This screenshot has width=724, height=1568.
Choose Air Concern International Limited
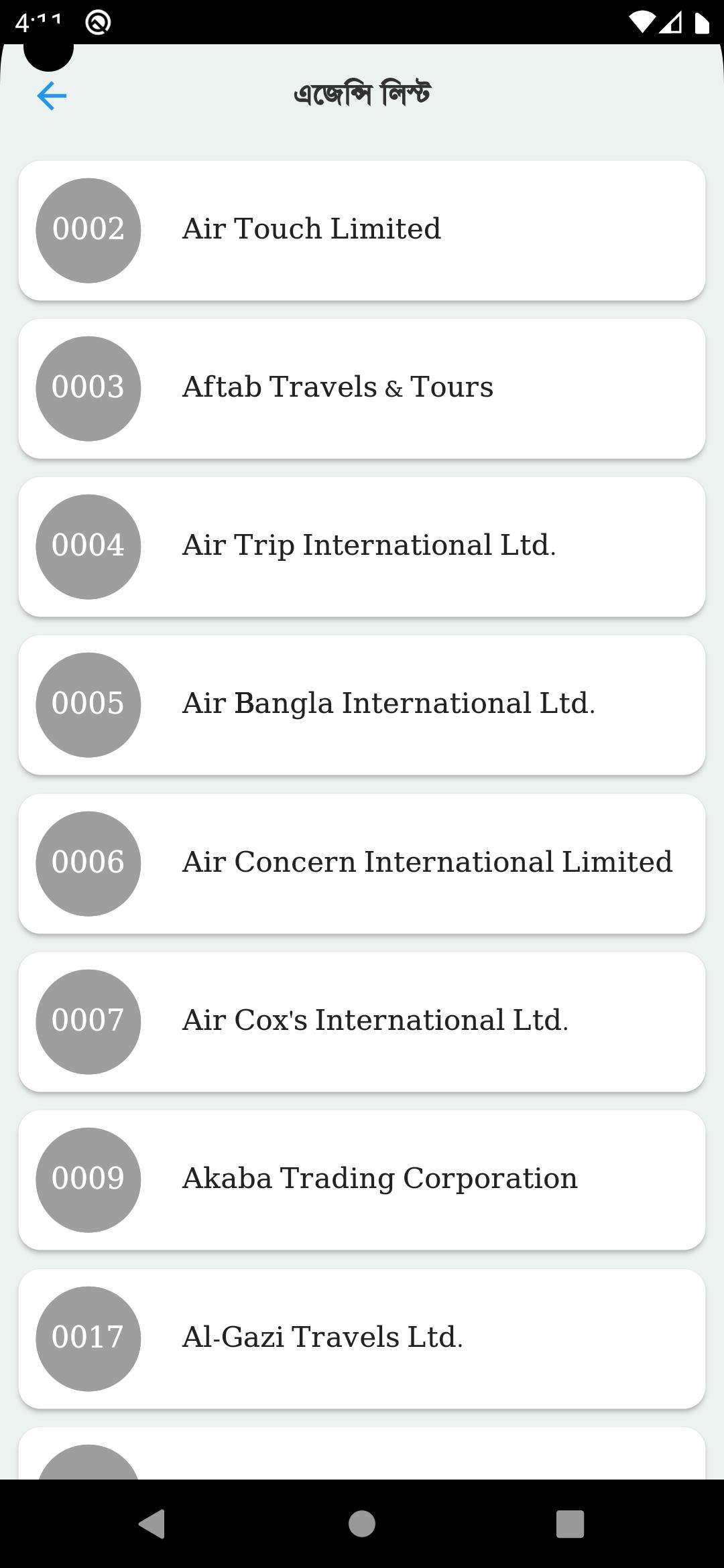[362, 864]
